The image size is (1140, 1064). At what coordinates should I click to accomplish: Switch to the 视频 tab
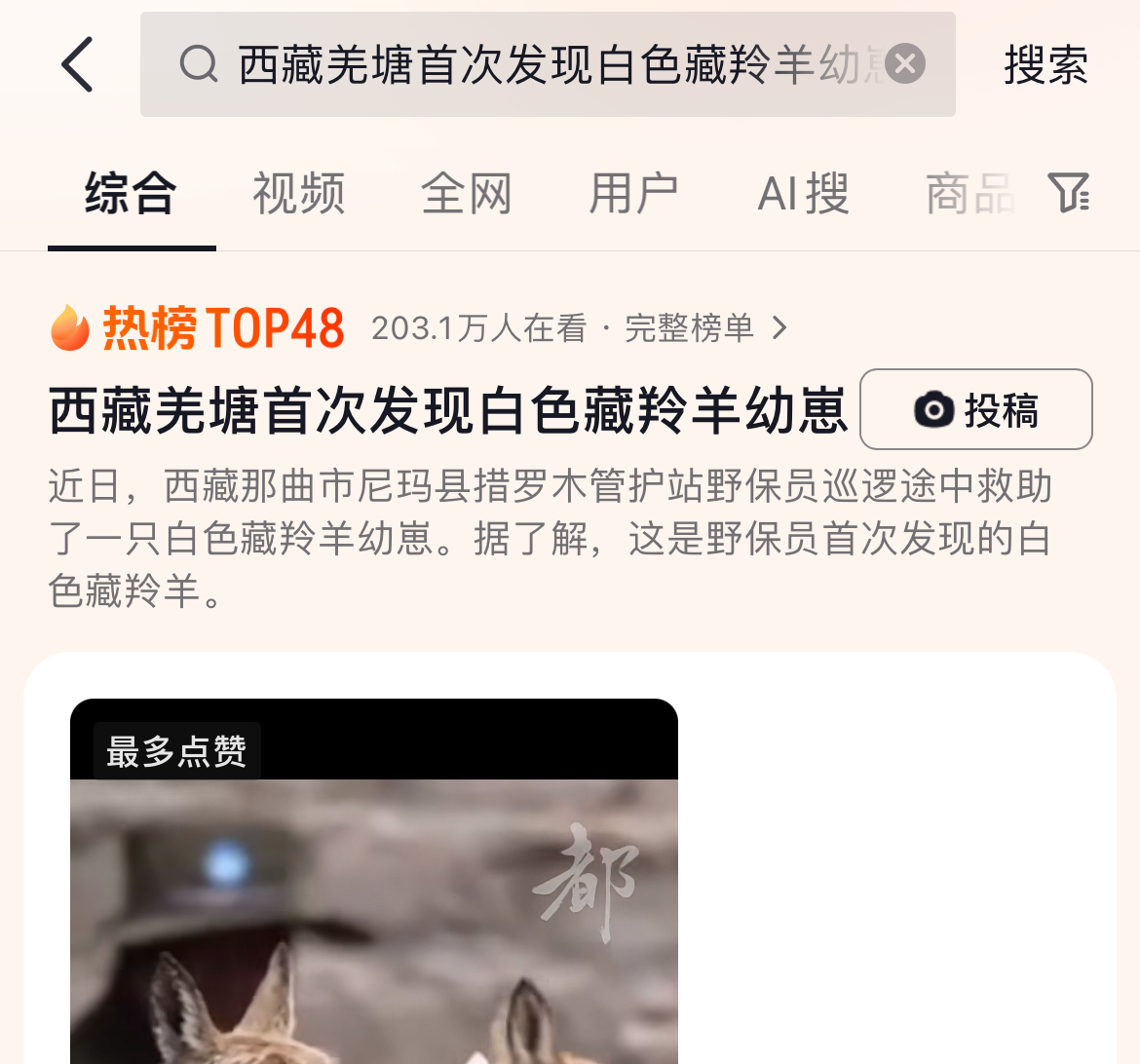coord(298,193)
